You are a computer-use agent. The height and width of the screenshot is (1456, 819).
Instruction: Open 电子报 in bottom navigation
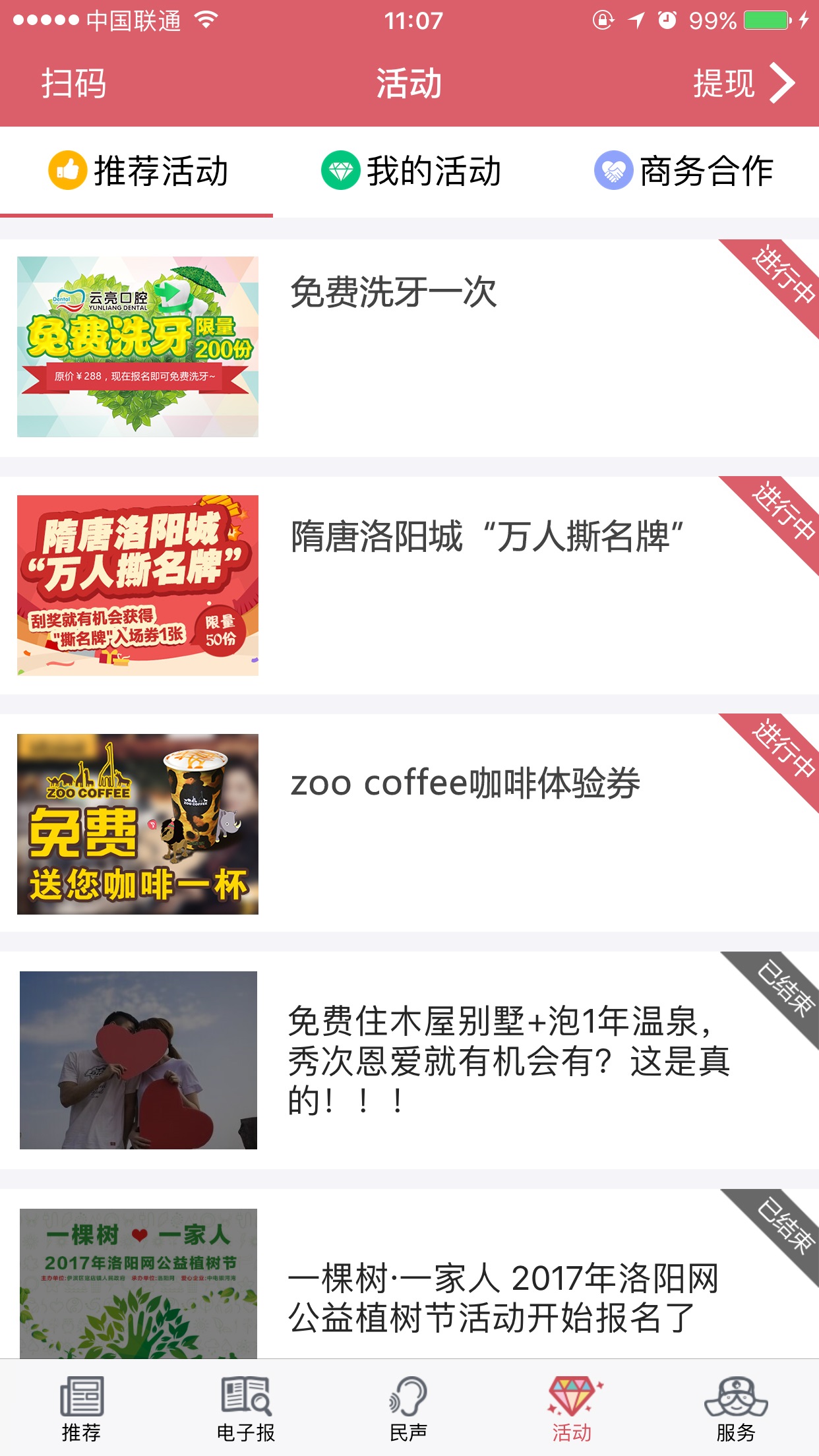click(x=245, y=1407)
